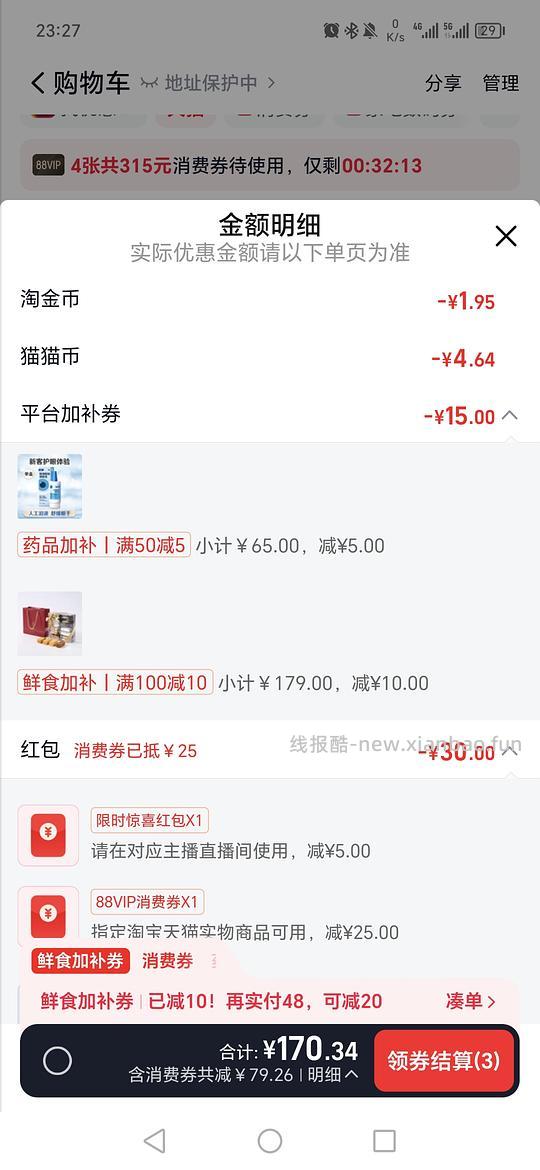The image size is (540, 1170).
Task: Close the 金额明细 panel
Action: [506, 237]
